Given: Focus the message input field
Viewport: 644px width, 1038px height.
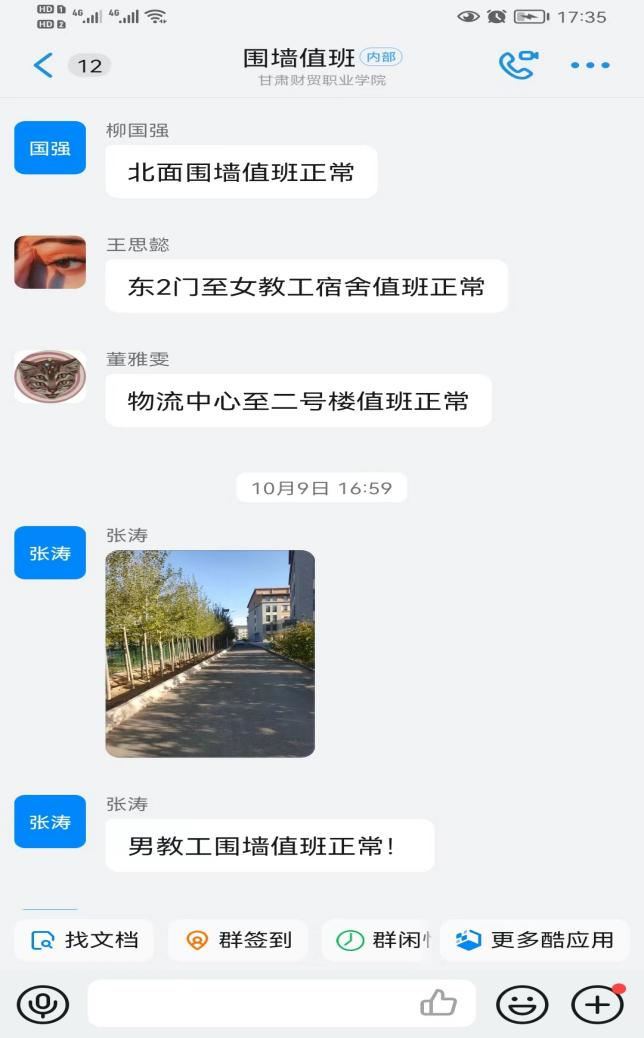Looking at the screenshot, I should point(250,1003).
